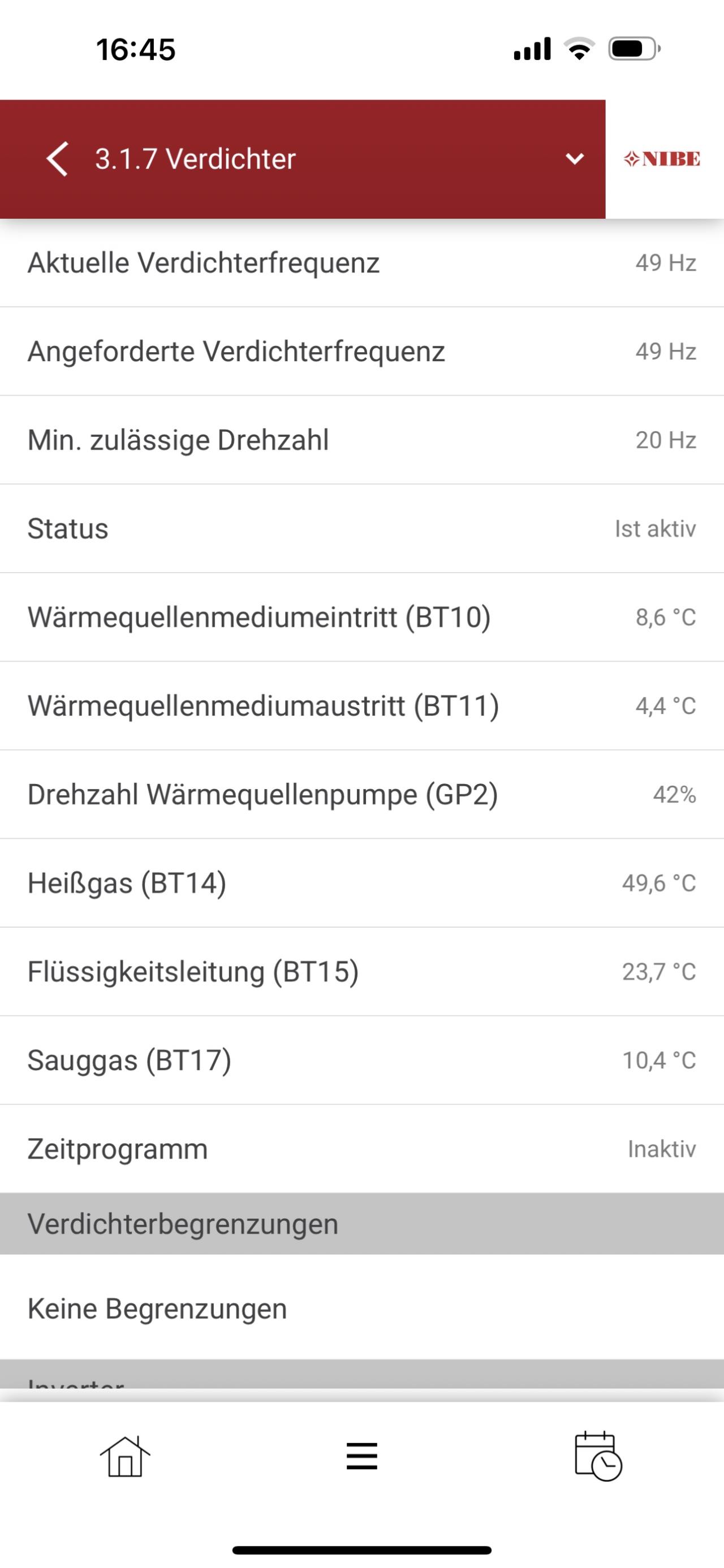Open the home screen tab
This screenshot has width=724, height=1568.
[125, 1456]
